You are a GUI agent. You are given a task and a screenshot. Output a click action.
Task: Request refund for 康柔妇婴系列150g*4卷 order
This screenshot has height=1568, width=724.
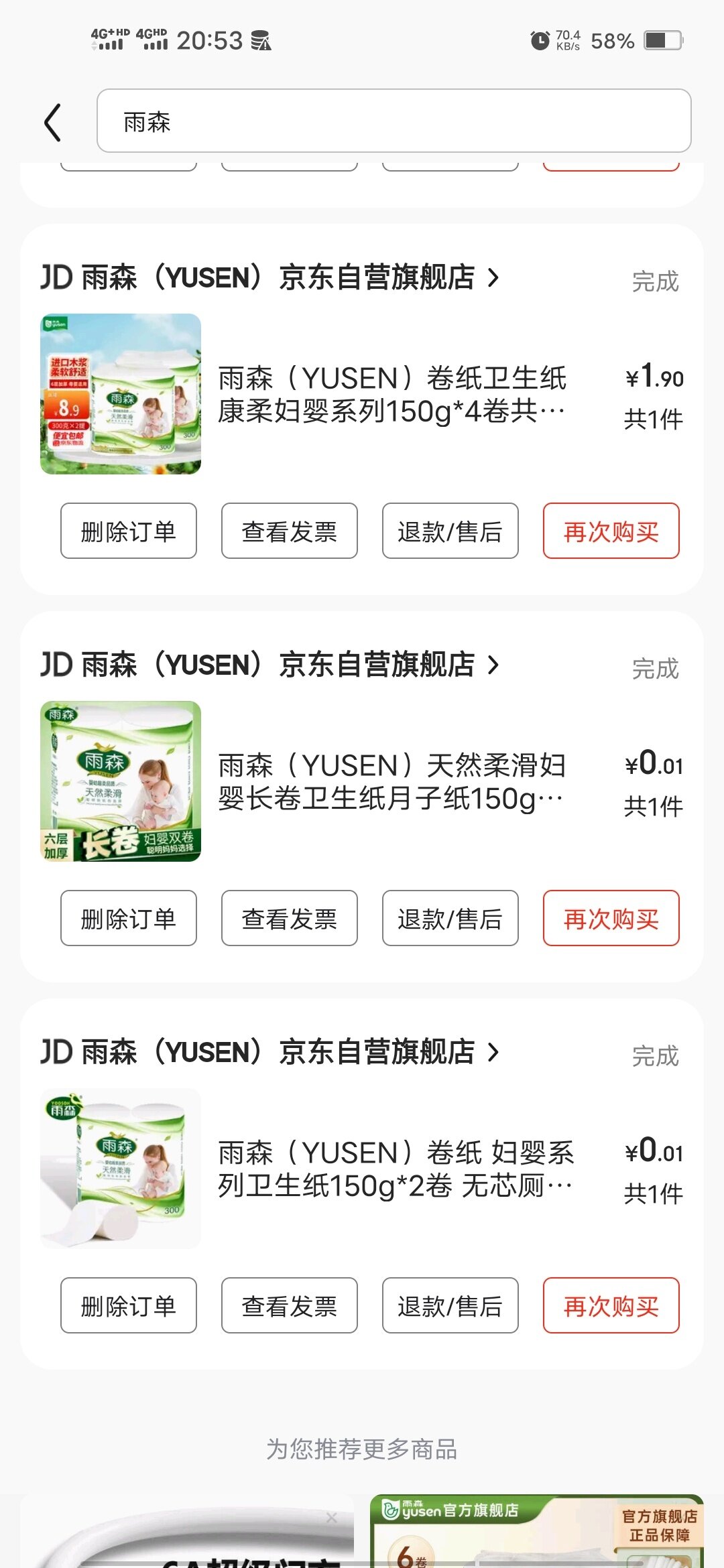tap(450, 531)
